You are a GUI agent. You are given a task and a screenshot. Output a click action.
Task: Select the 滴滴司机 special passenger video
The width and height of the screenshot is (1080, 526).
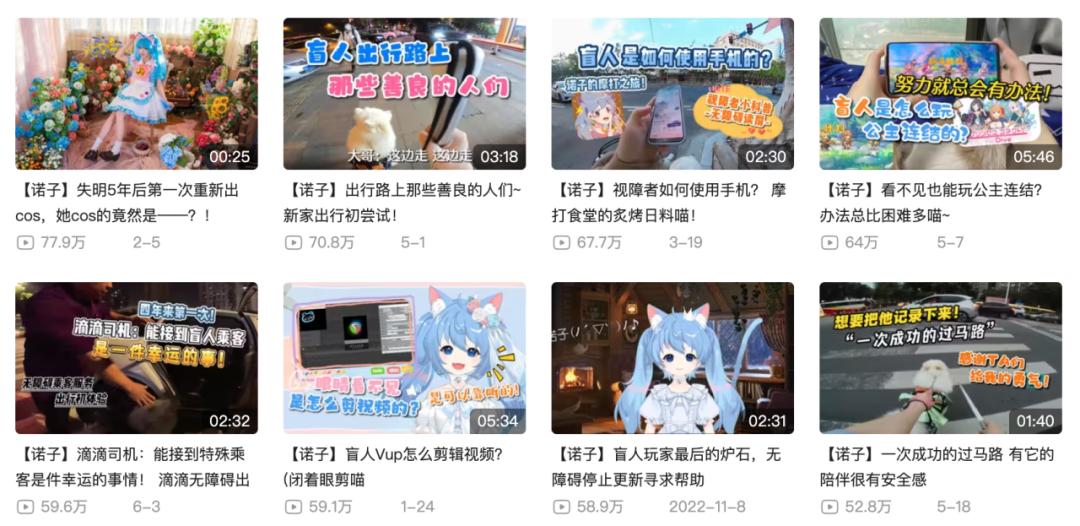pyautogui.click(x=136, y=358)
